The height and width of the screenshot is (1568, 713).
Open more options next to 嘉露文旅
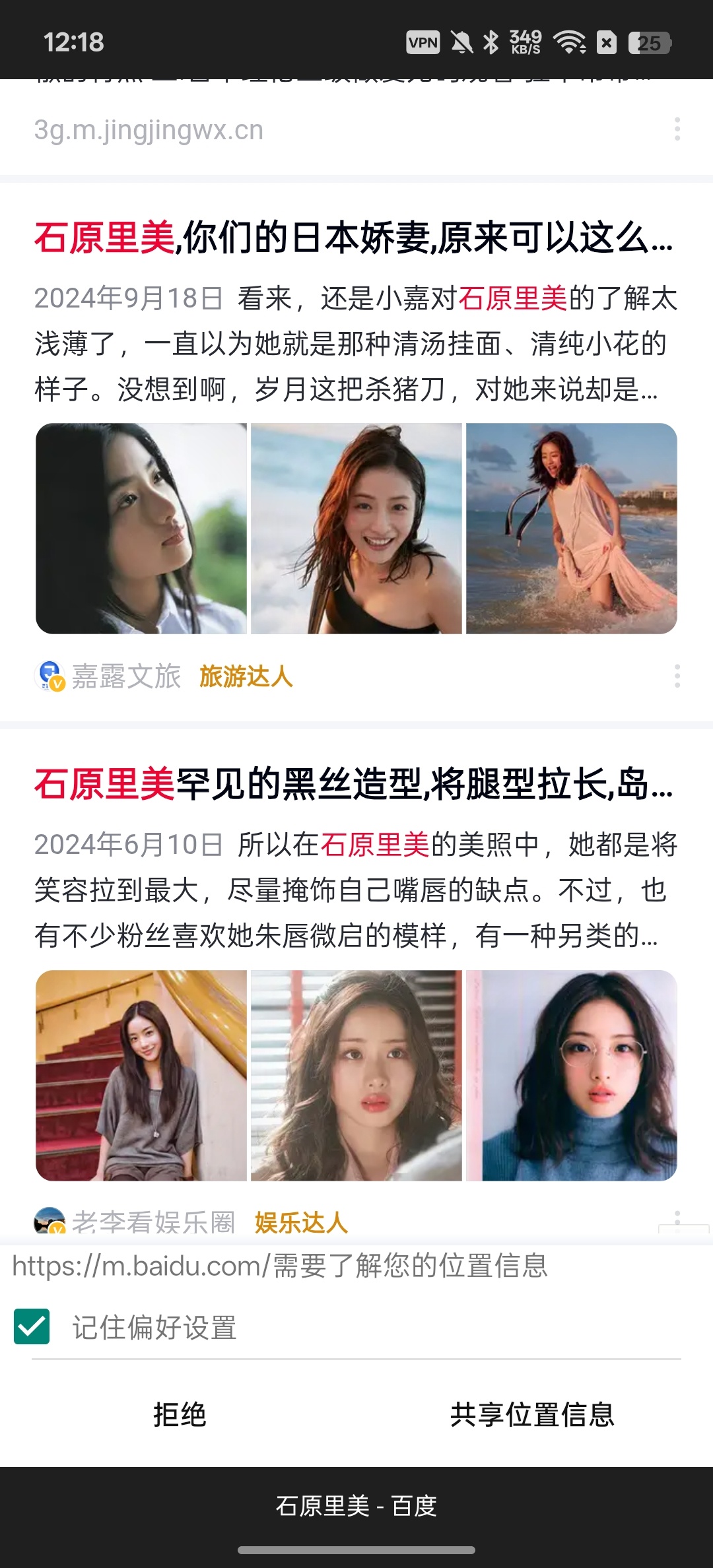point(677,676)
